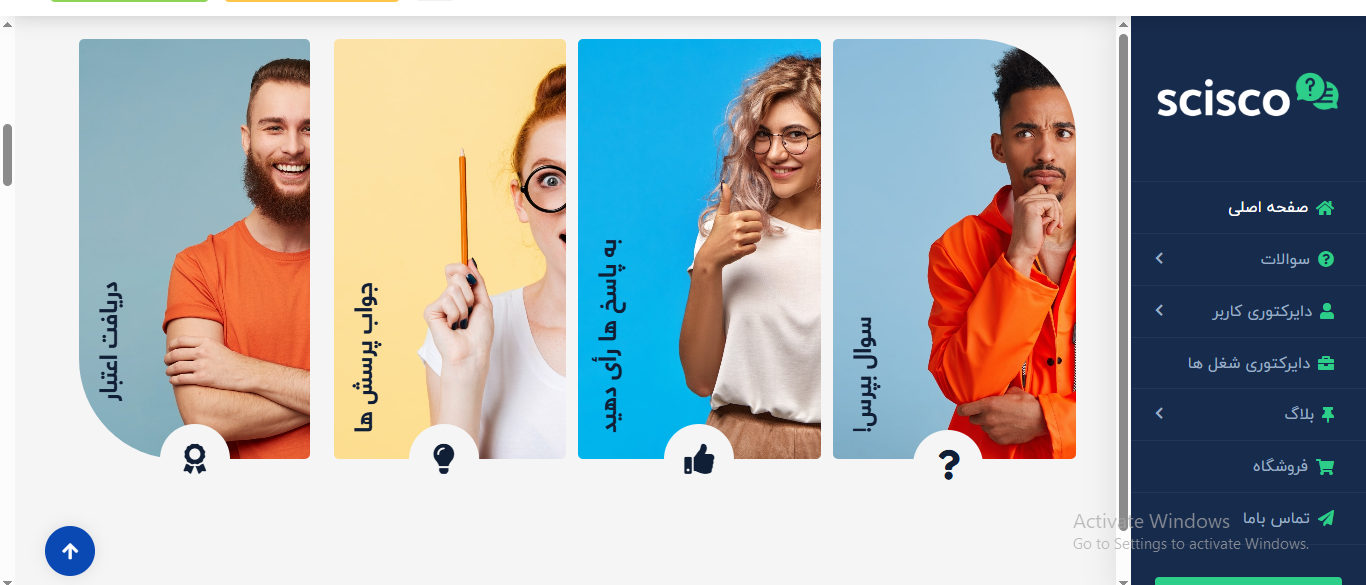Go to the فروشگاه shop page
The image size is (1366, 585).
[x=1292, y=466]
